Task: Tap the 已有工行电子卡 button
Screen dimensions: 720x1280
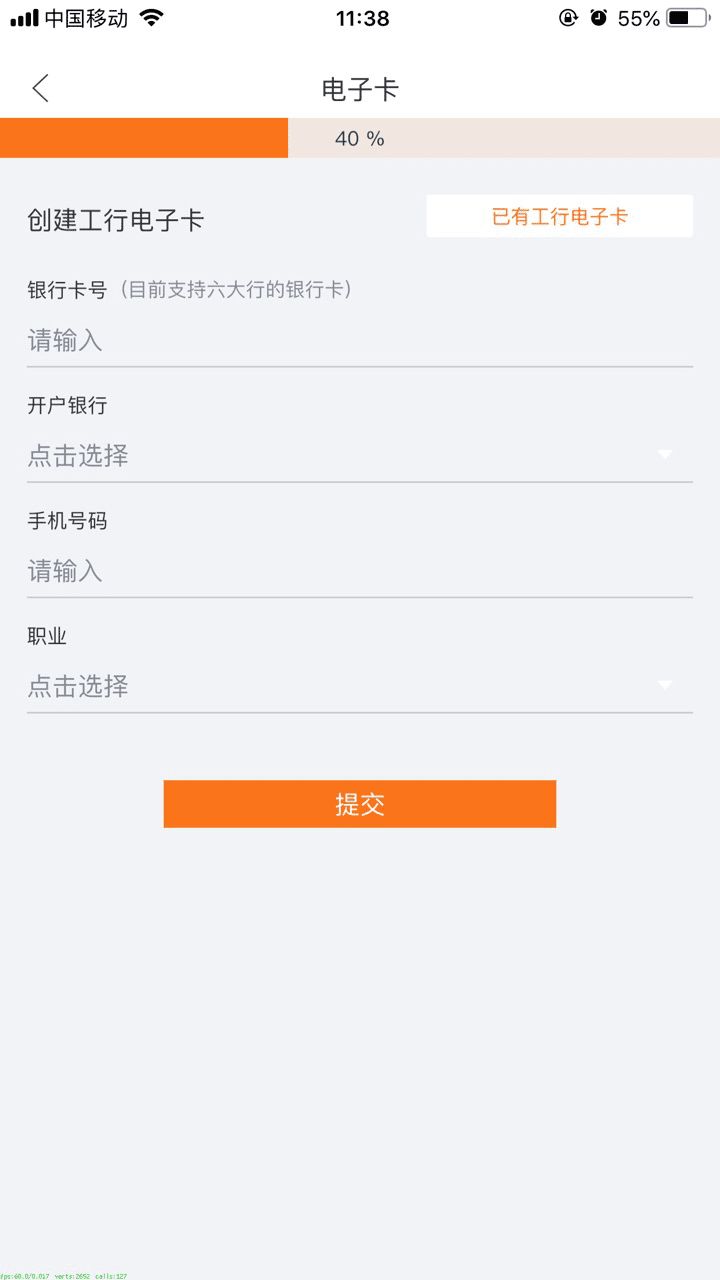Action: point(559,216)
